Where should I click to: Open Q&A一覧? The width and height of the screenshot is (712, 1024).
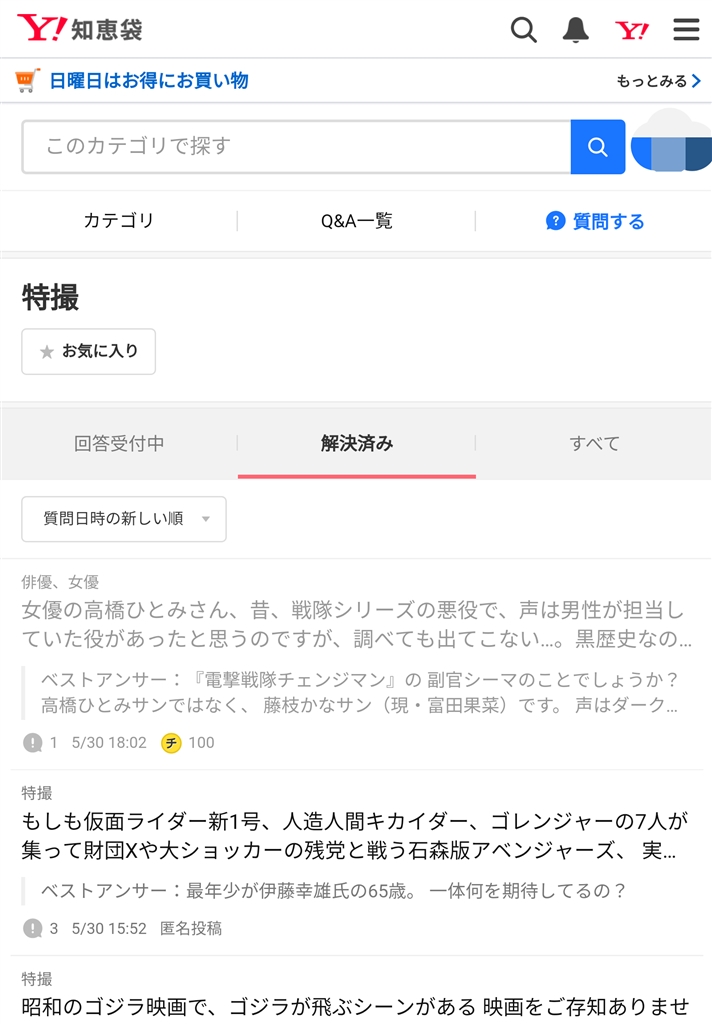point(356,221)
